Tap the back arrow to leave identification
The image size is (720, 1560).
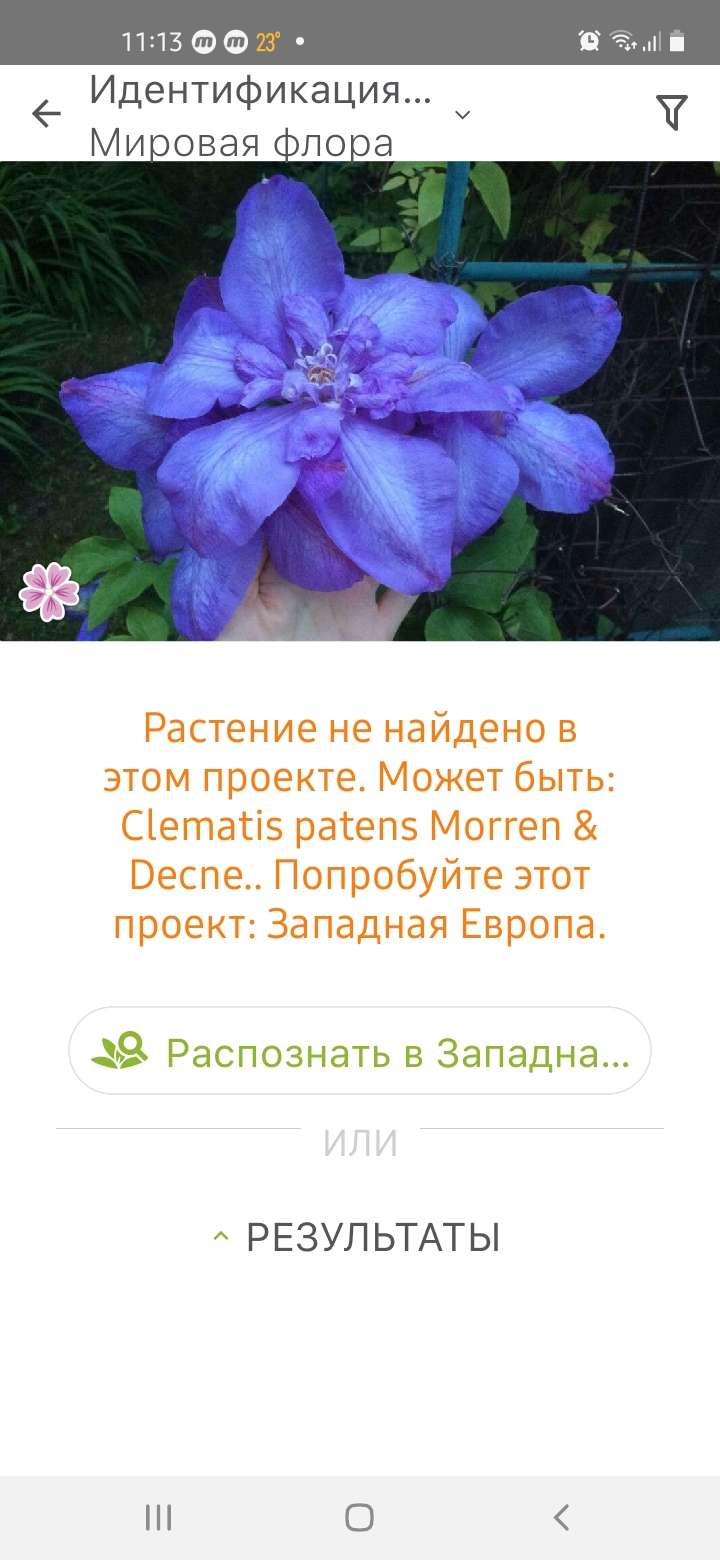point(45,113)
